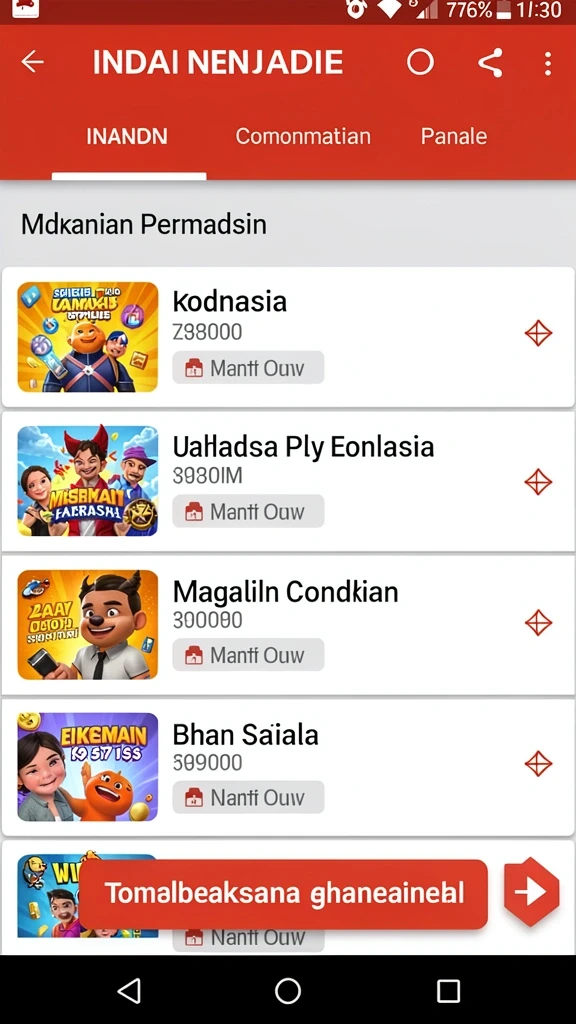
Task: Switch to the Panale tab
Action: tap(454, 136)
